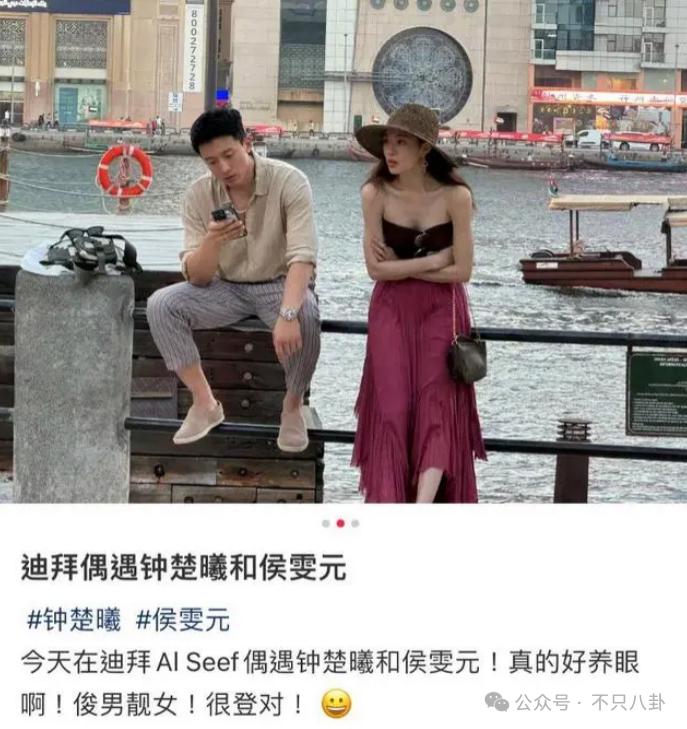687x729 pixels.
Task: Open the #钟楚曦 hashtag
Action: click(x=74, y=620)
